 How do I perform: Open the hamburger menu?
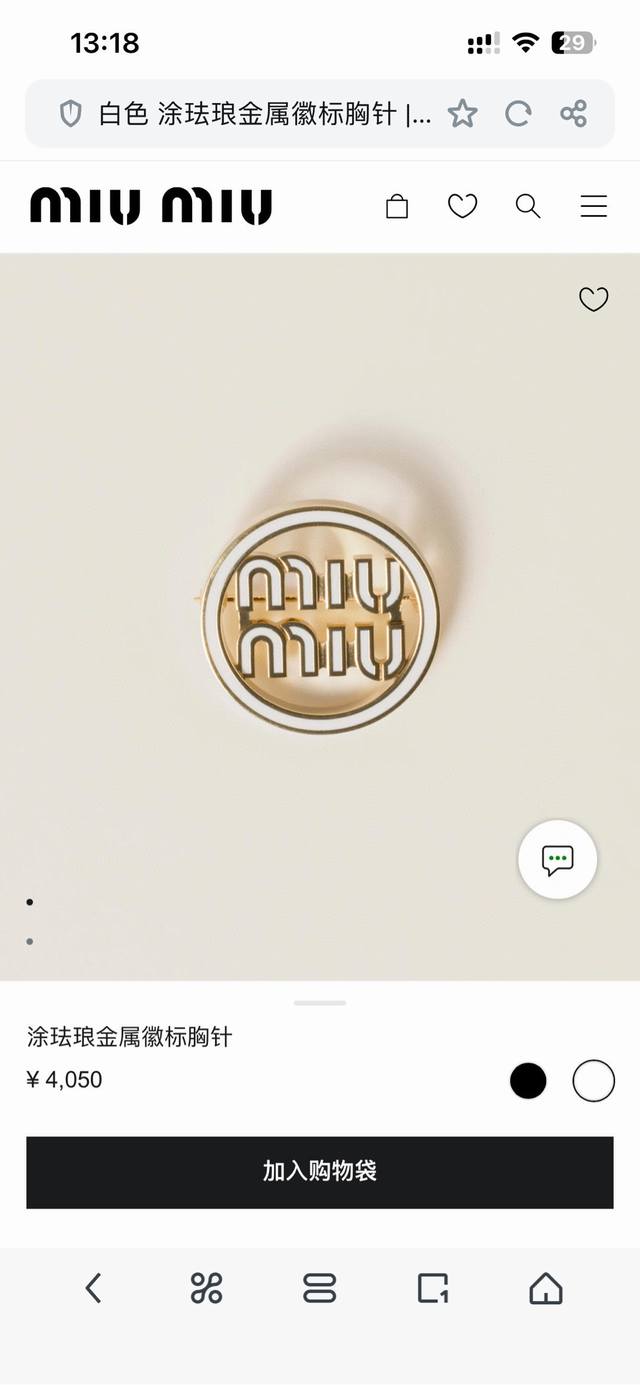[x=594, y=207]
